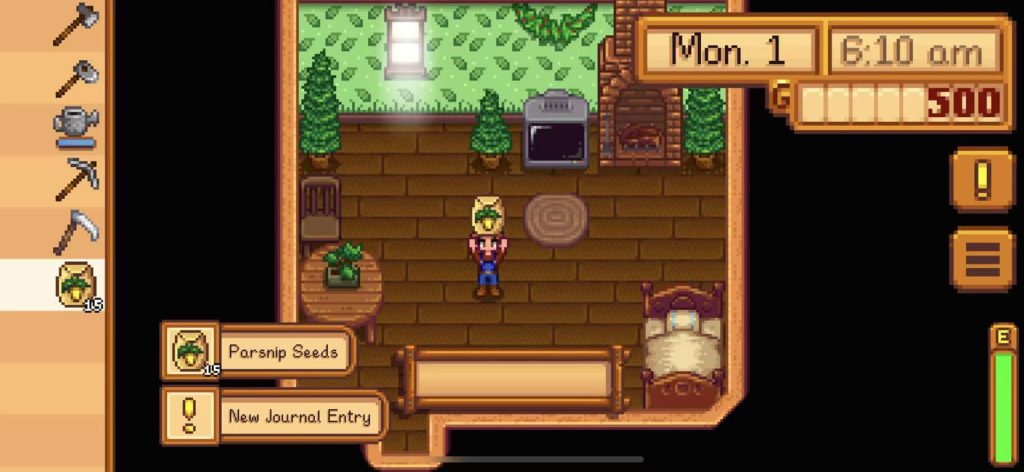Select the axe in the toolbar
This screenshot has width=1024, height=472.
coord(73,24)
